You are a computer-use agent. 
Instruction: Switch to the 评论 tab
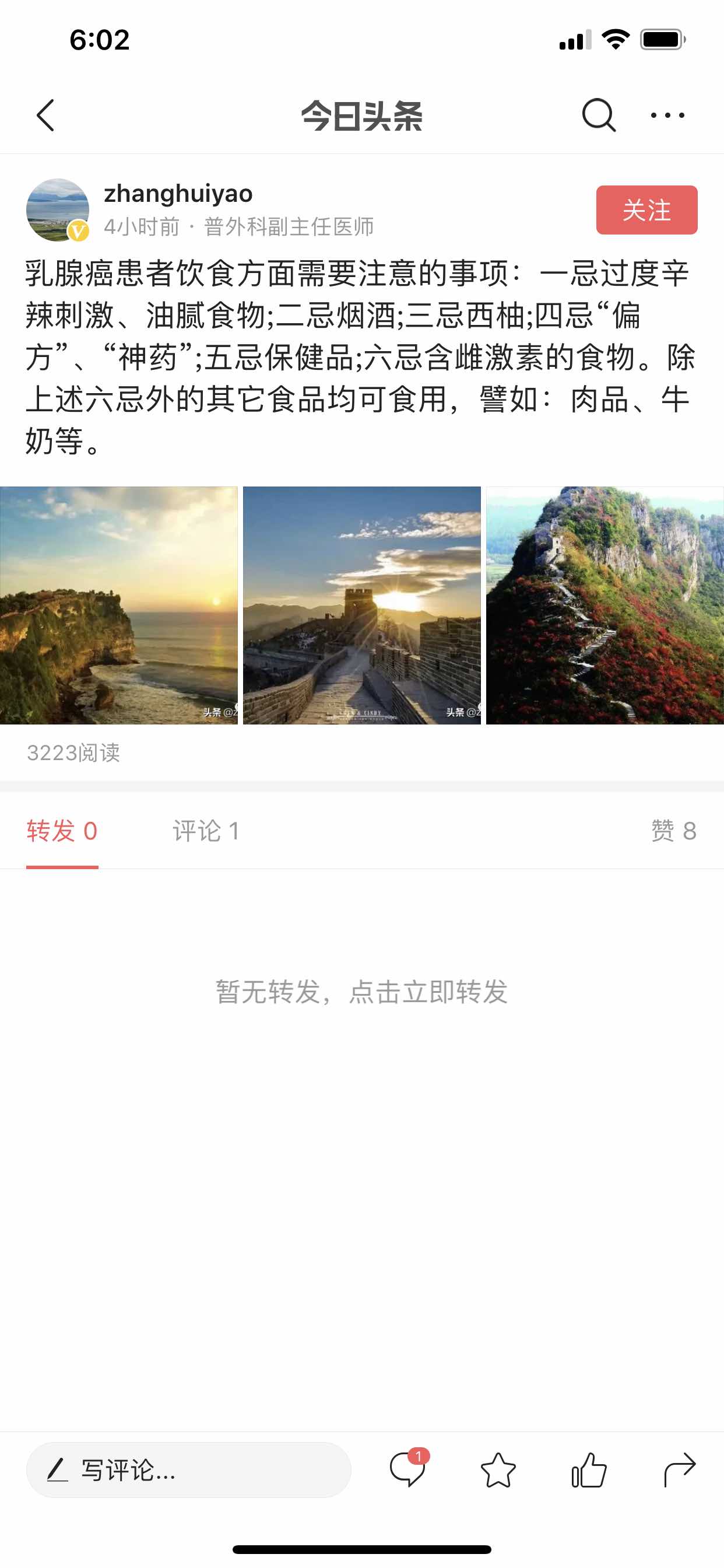click(206, 831)
